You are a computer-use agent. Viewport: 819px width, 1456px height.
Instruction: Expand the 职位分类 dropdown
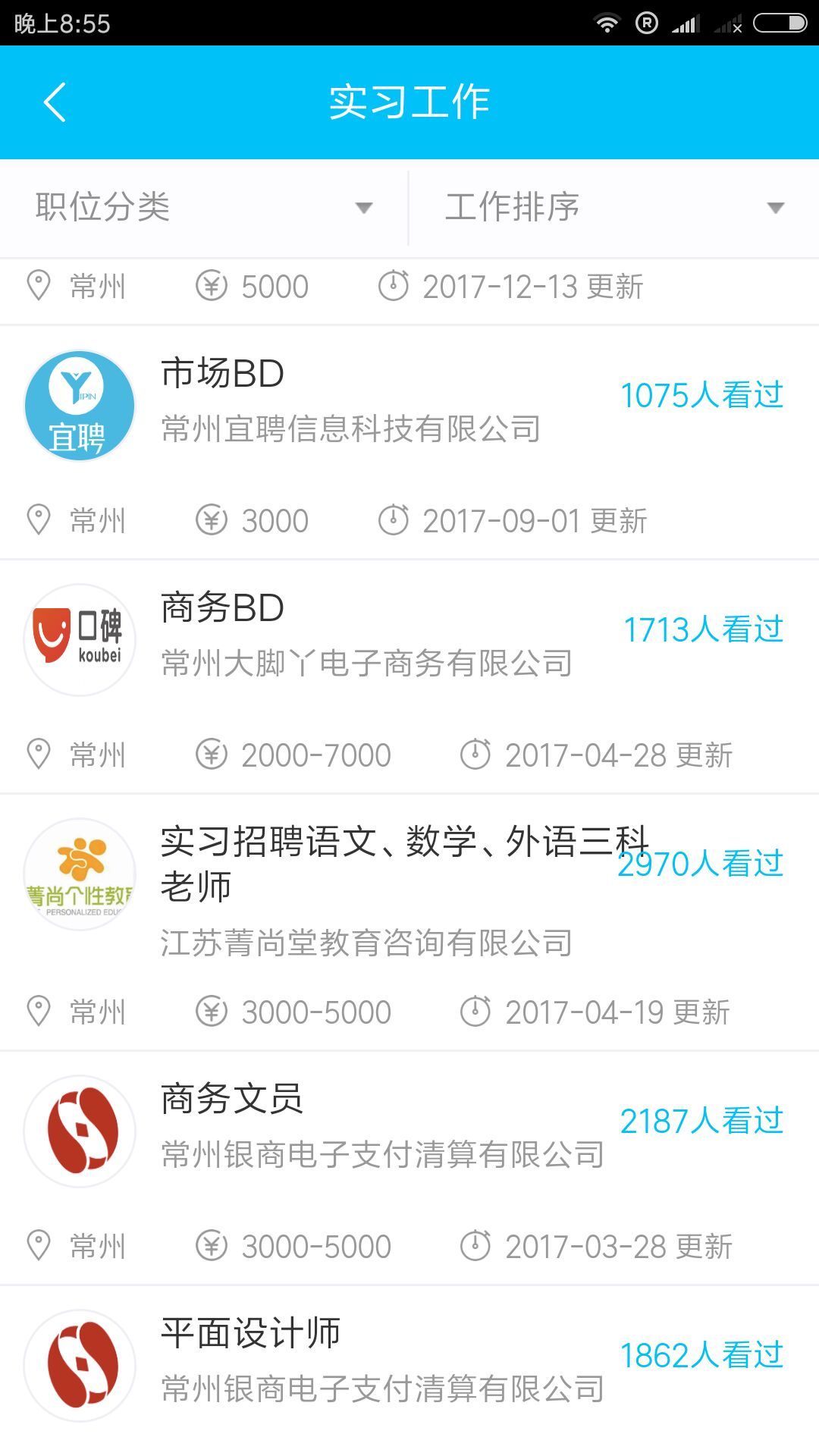[203, 207]
